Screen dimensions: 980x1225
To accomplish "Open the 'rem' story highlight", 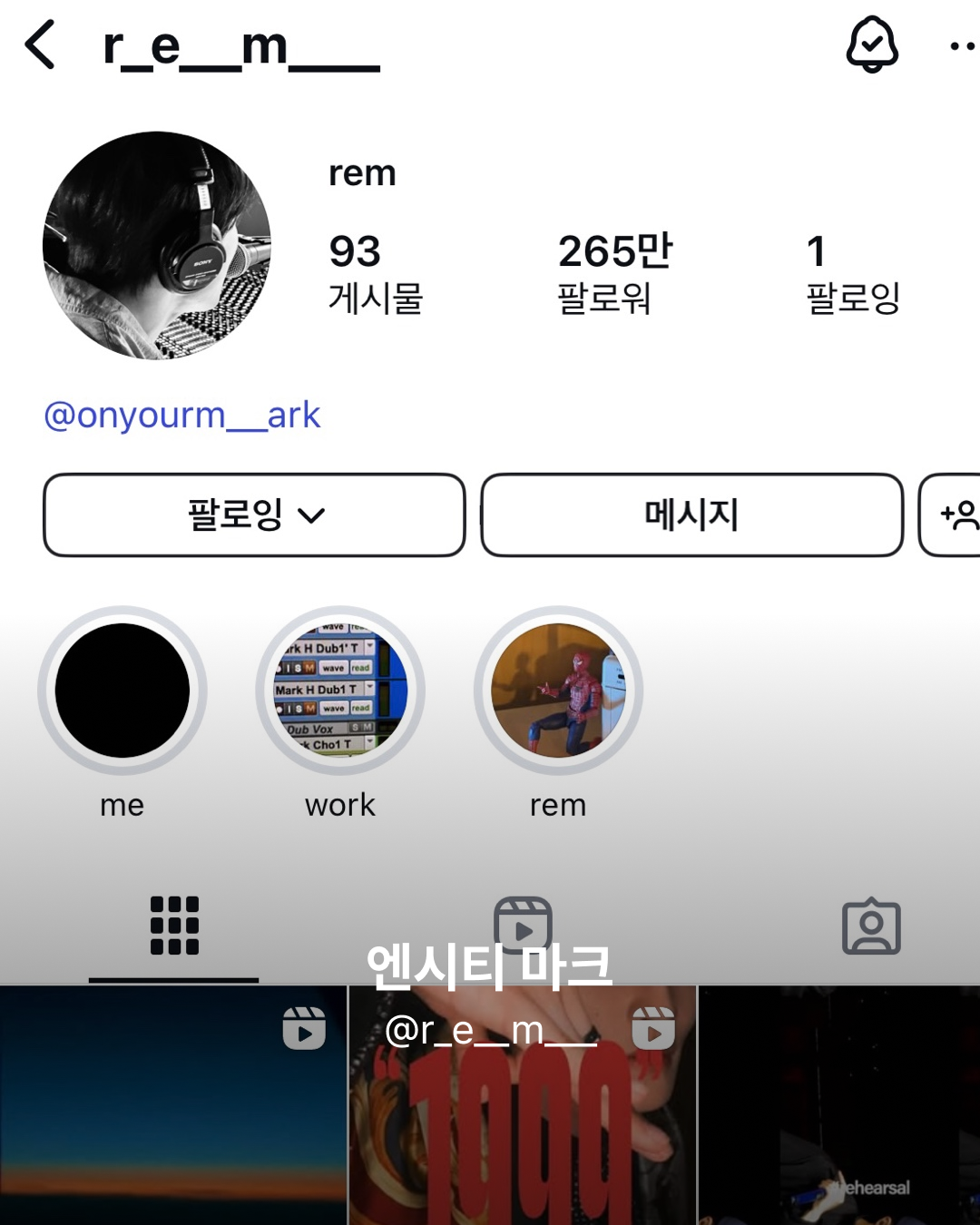I will coord(558,691).
